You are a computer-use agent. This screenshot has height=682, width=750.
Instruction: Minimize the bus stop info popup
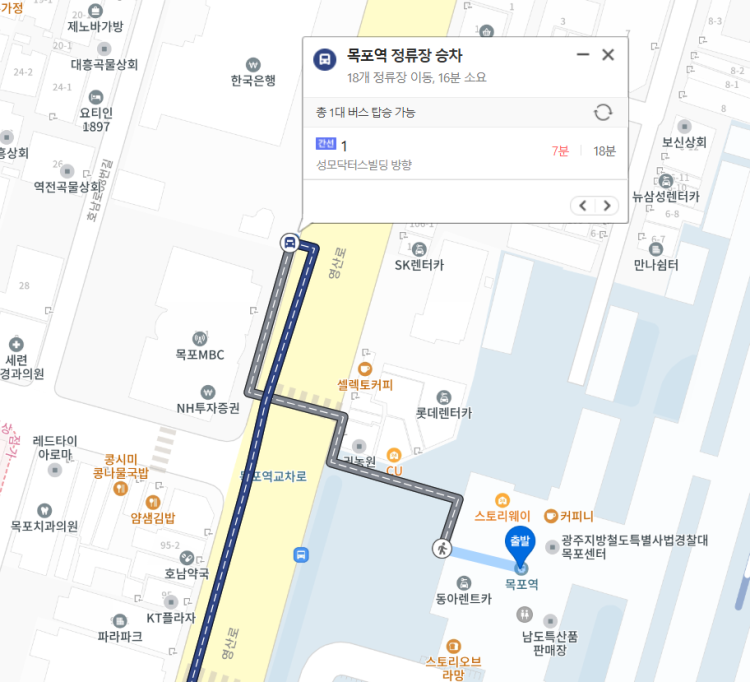583,56
